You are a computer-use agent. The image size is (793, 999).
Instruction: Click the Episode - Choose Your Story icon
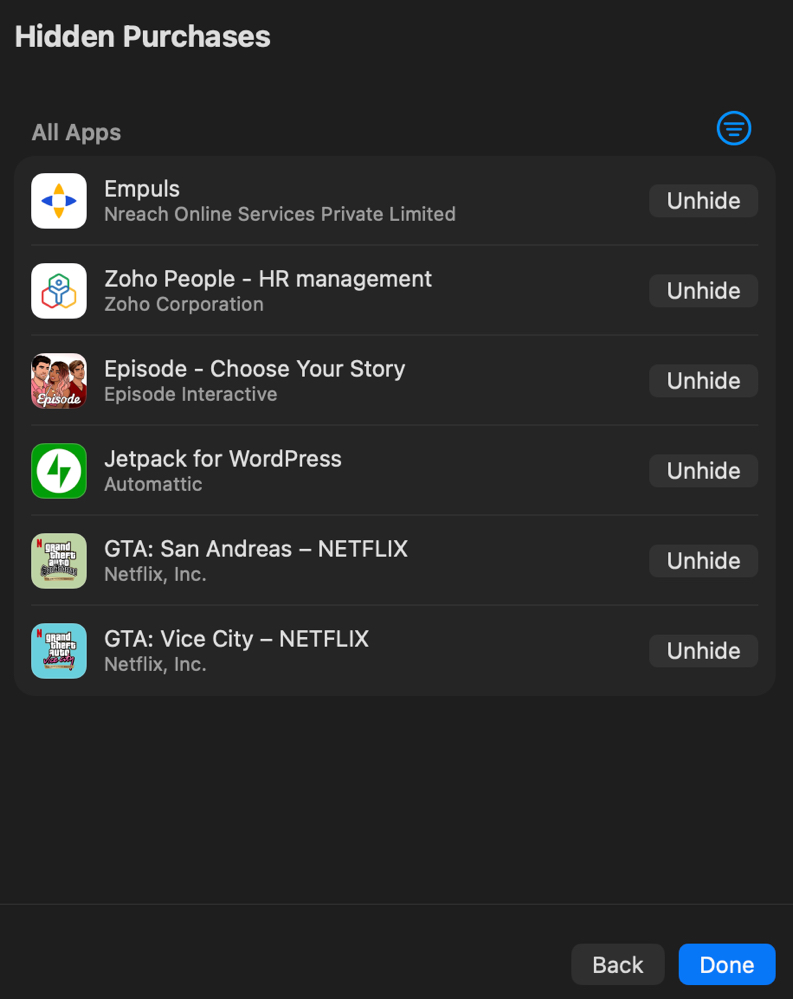pyautogui.click(x=58, y=381)
